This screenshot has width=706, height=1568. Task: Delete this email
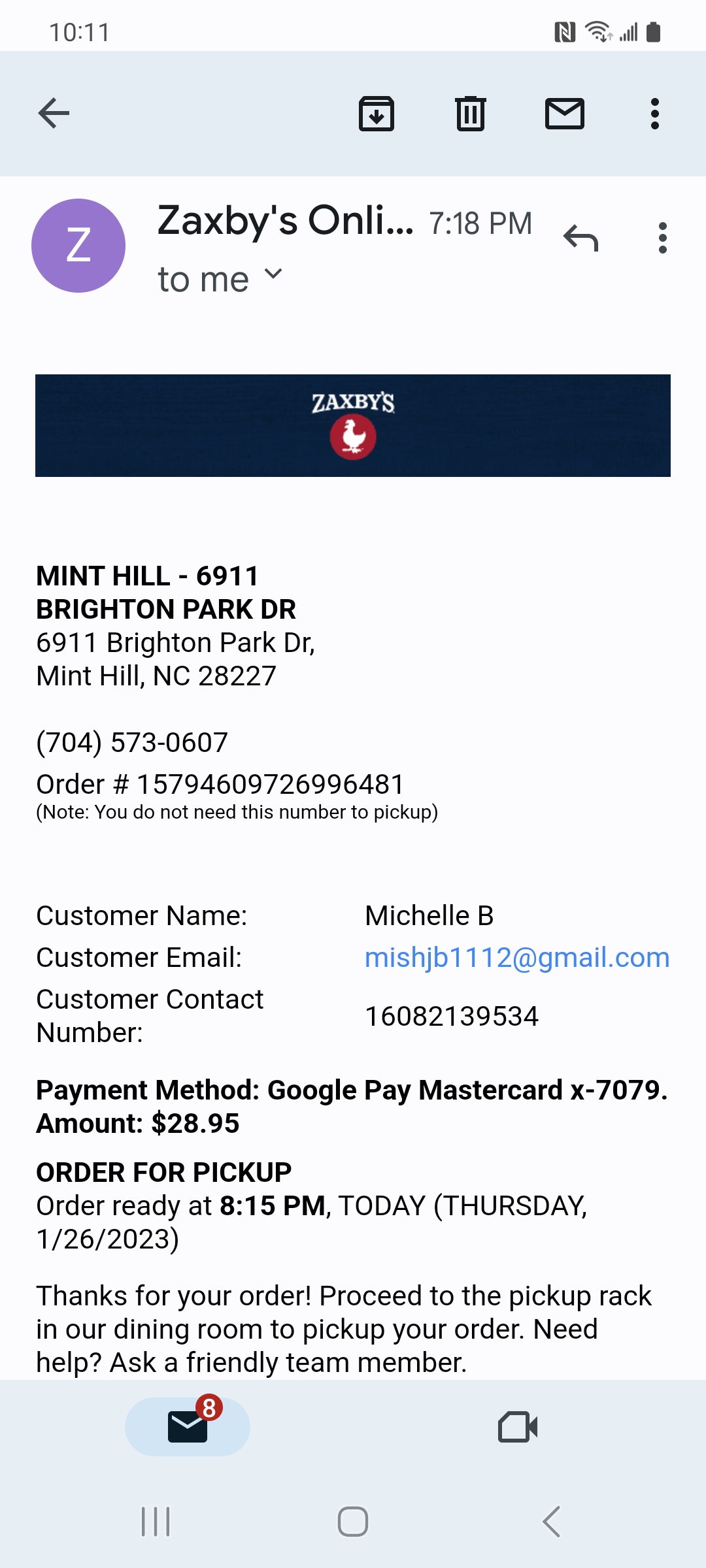(471, 114)
